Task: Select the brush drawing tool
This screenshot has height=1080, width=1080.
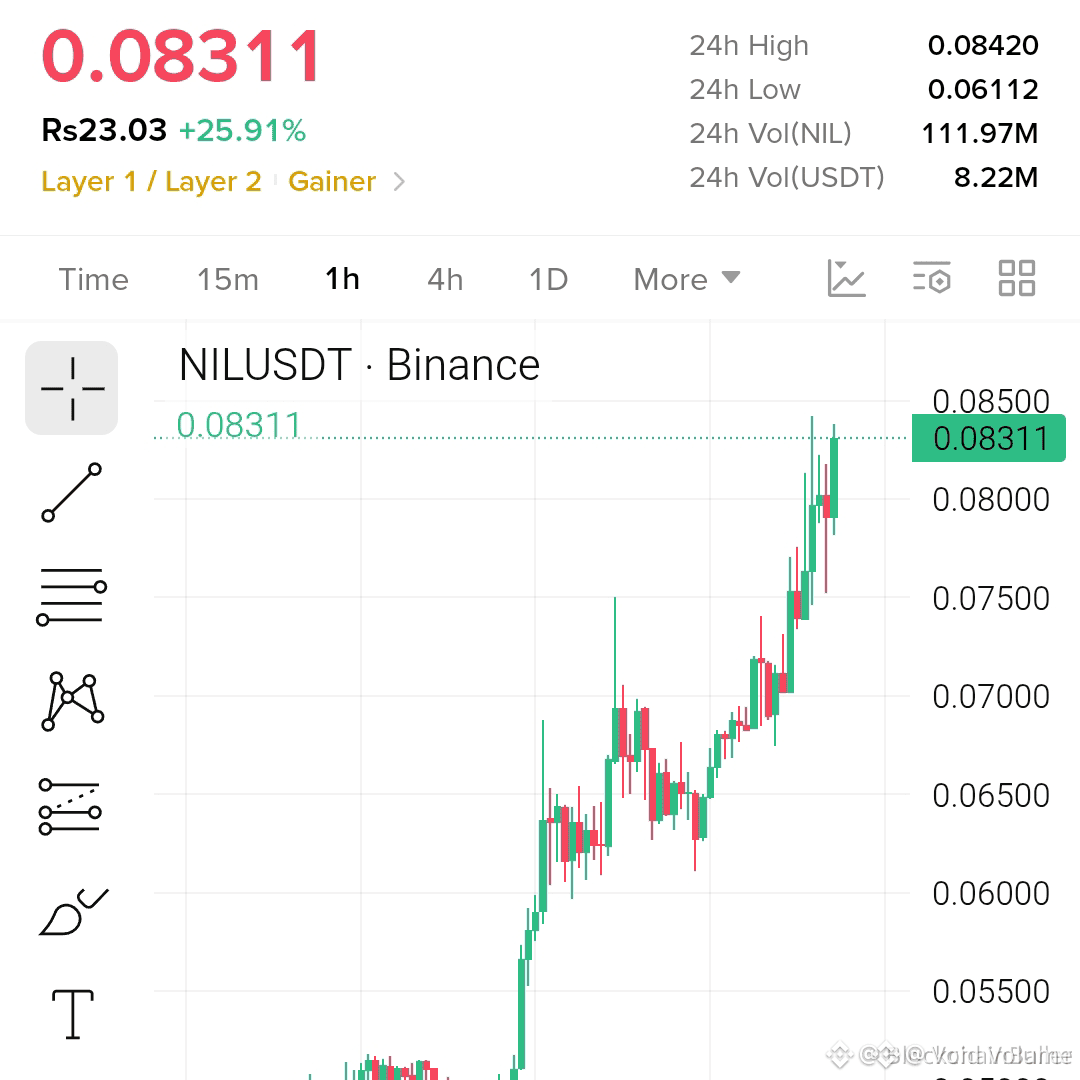Action: coord(73,911)
